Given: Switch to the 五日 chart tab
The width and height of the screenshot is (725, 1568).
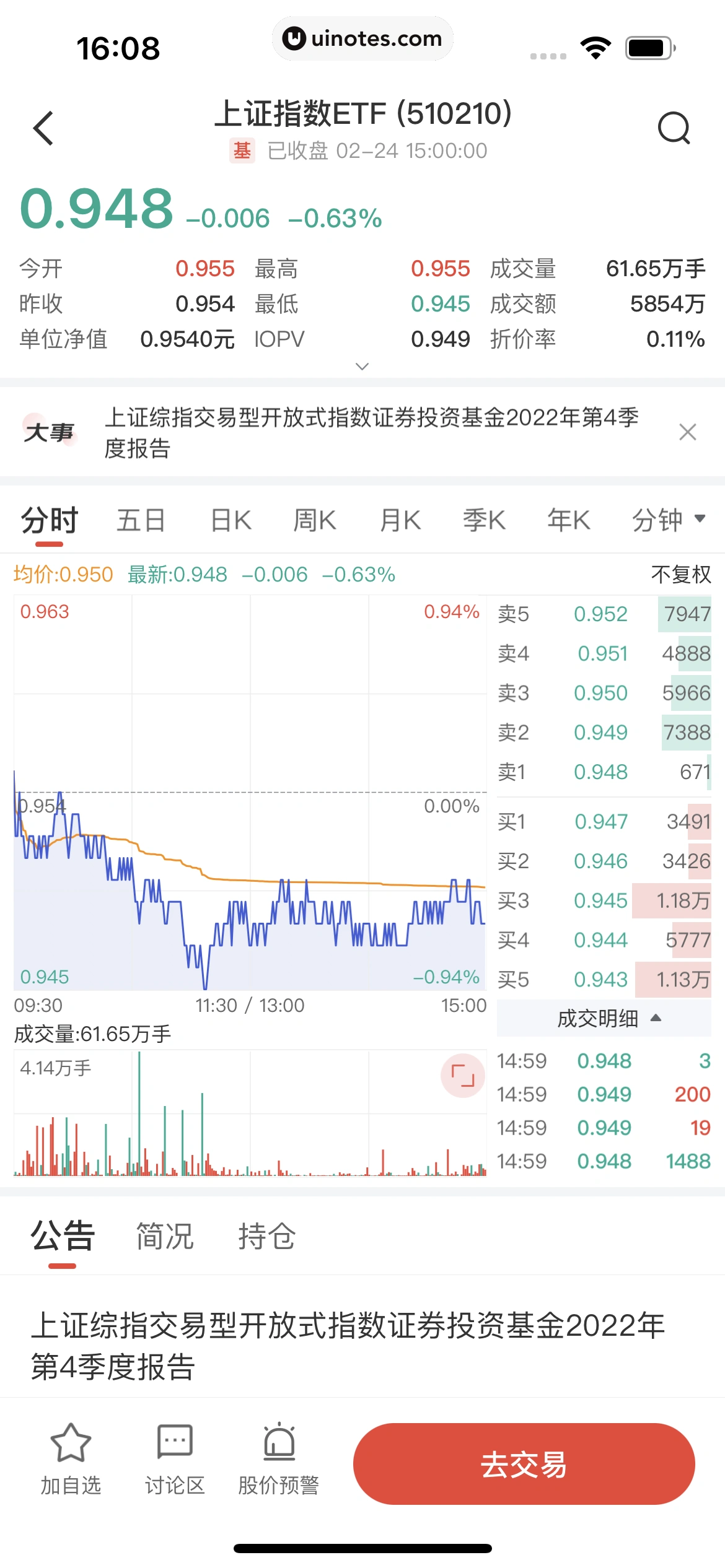Looking at the screenshot, I should 141,520.
